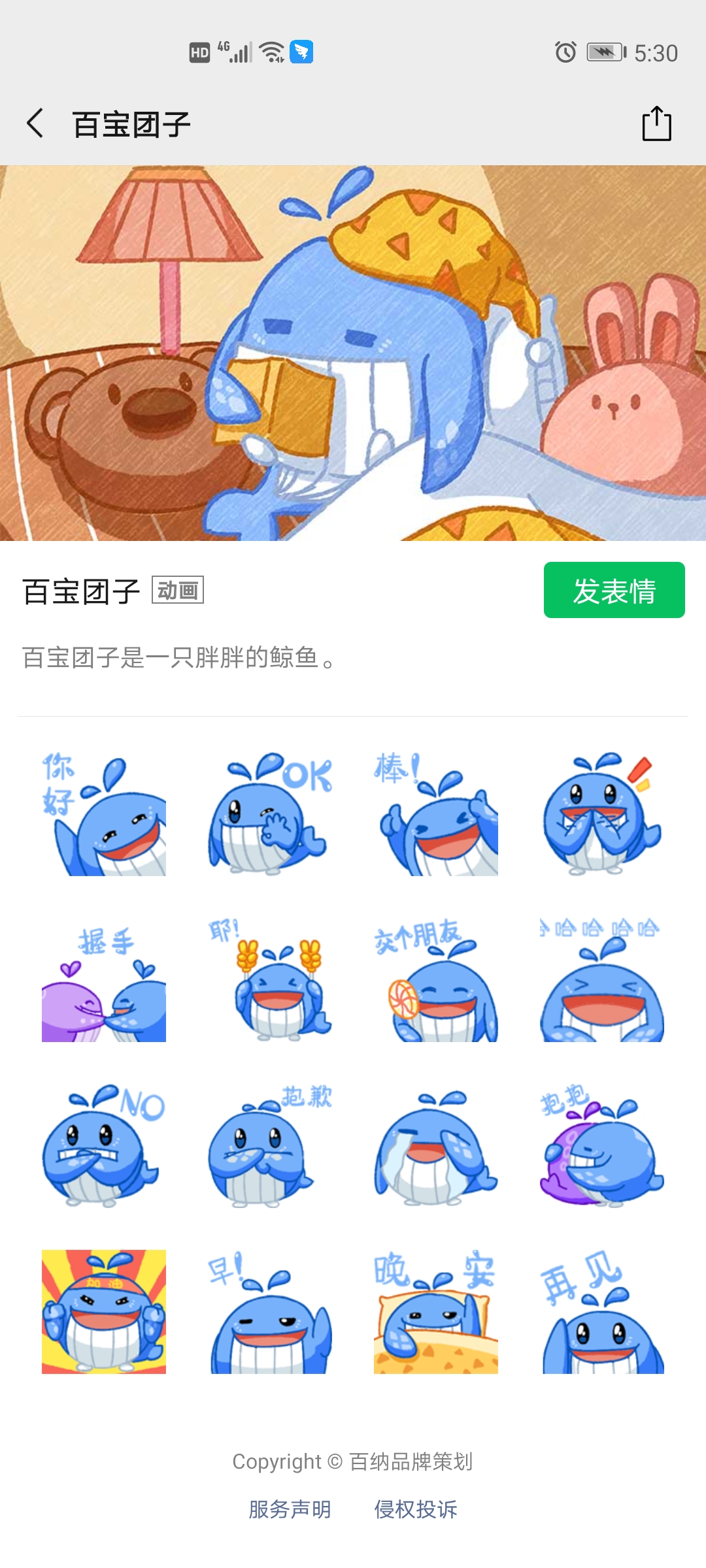The height and width of the screenshot is (1568, 706).
Task: Open the 晚安 good night sticker
Action: (436, 1312)
